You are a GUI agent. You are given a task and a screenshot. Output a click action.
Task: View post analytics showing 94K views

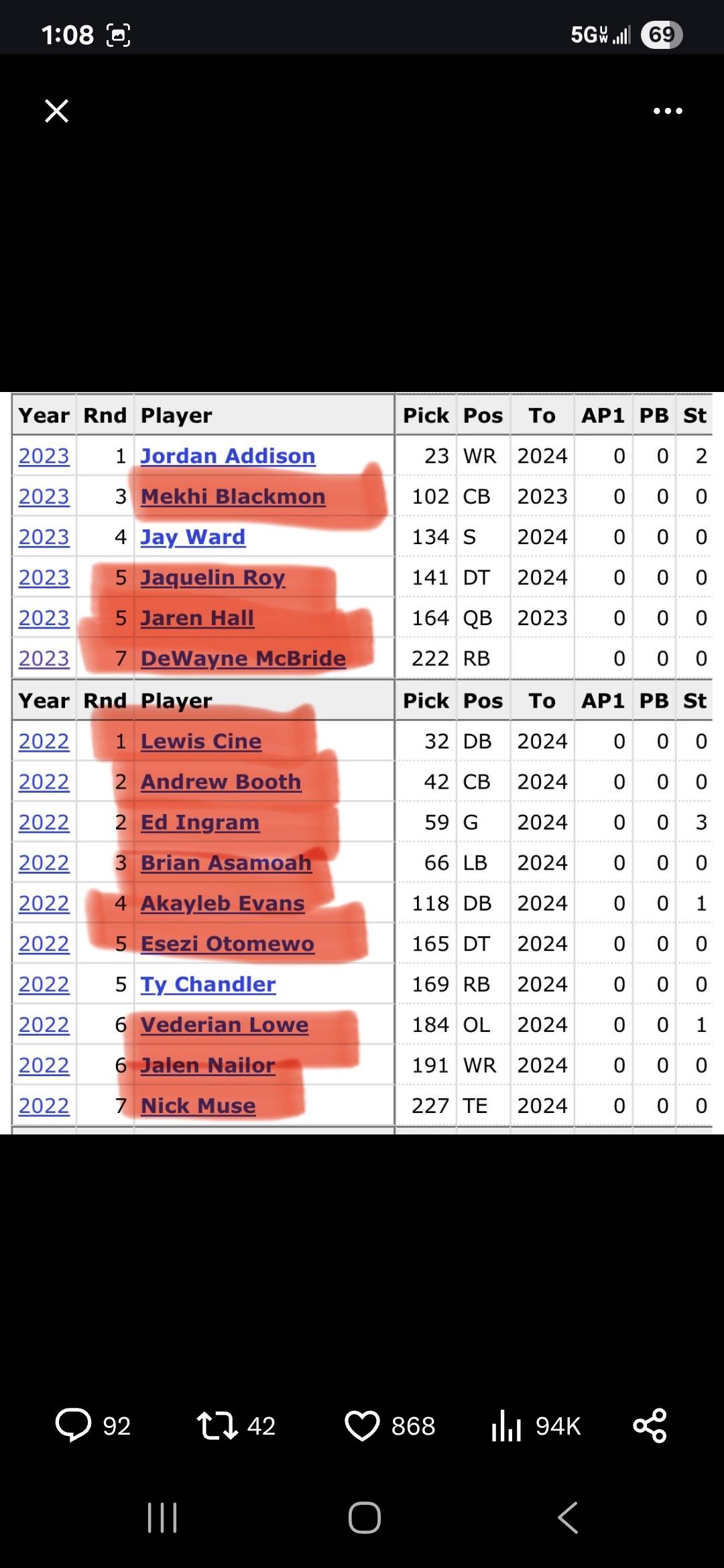[x=507, y=1425]
